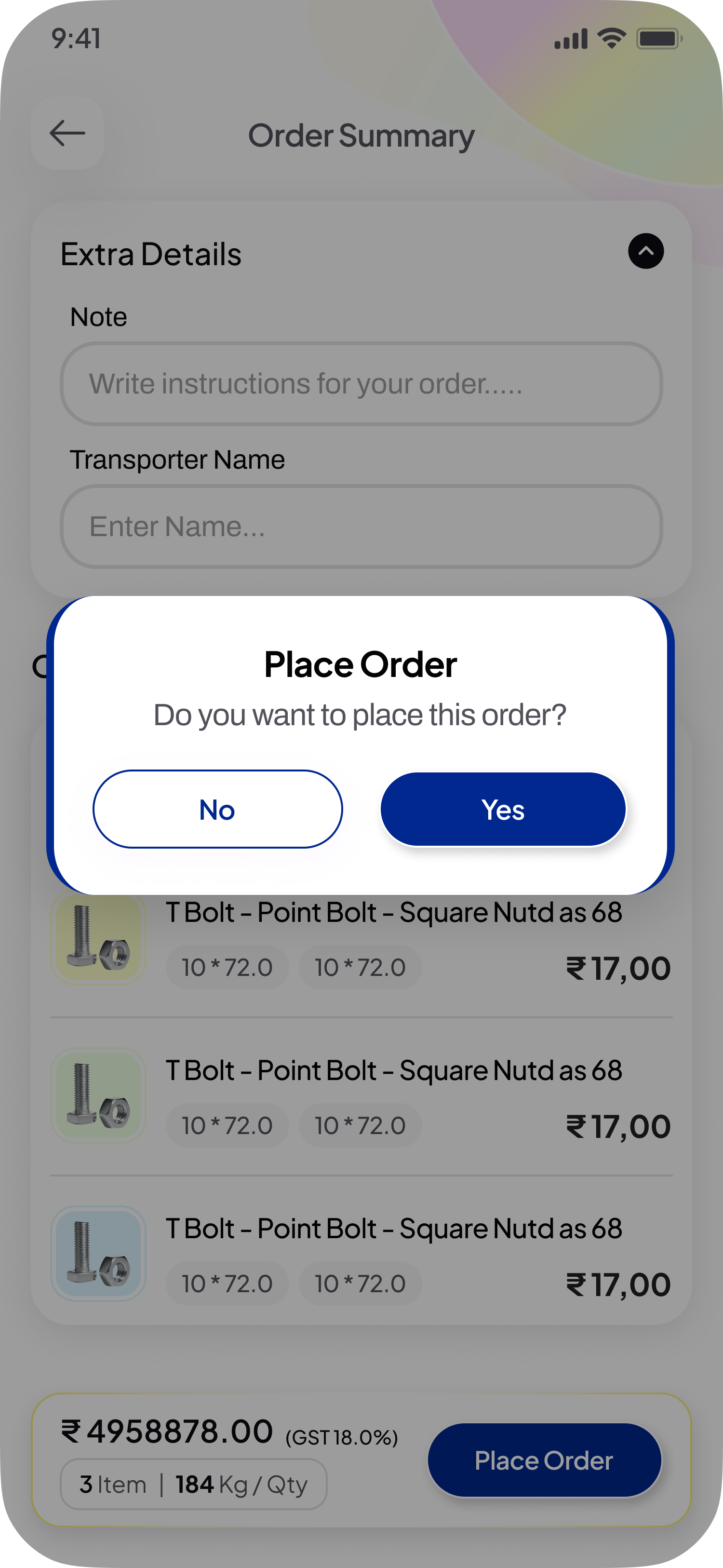Decline placing the order with No

[x=217, y=810]
